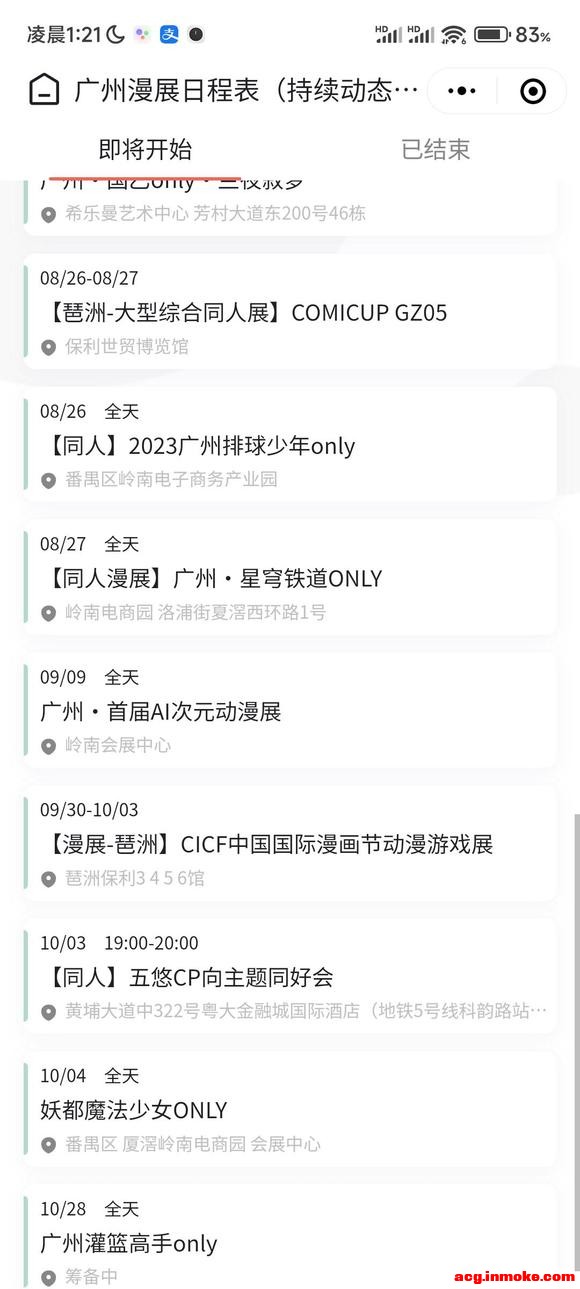The image size is (580, 1289).
Task: View the 广州·星穹铁道ONLY event
Action: click(x=290, y=577)
